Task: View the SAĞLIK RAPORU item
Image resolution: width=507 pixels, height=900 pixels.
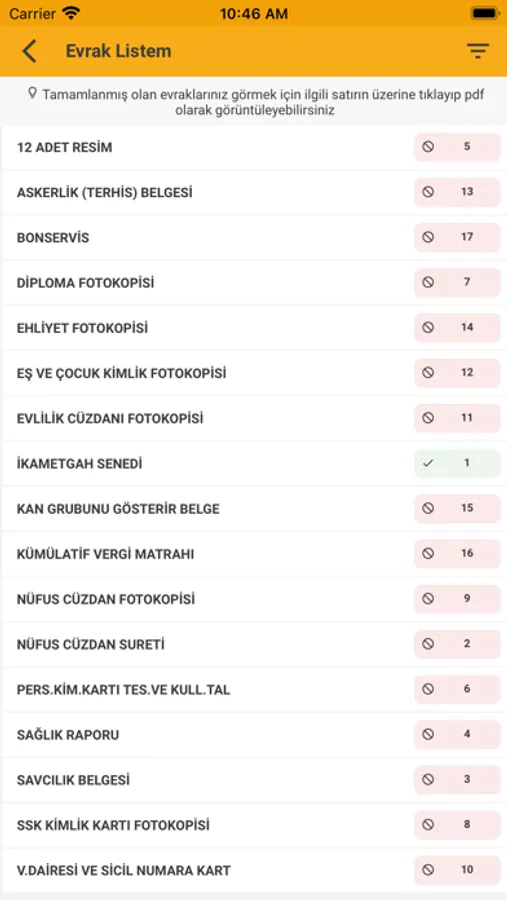Action: pyautogui.click(x=253, y=735)
